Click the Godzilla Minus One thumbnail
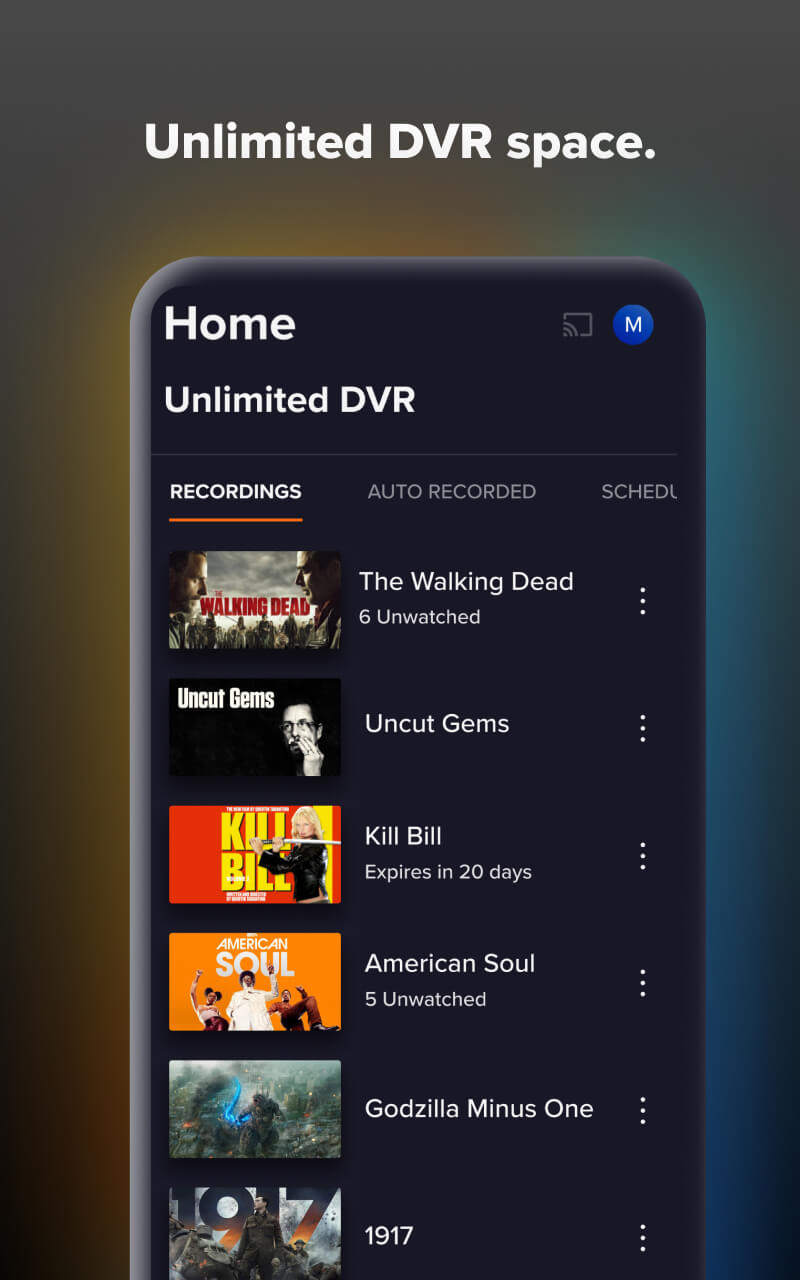This screenshot has height=1280, width=800. [254, 1110]
